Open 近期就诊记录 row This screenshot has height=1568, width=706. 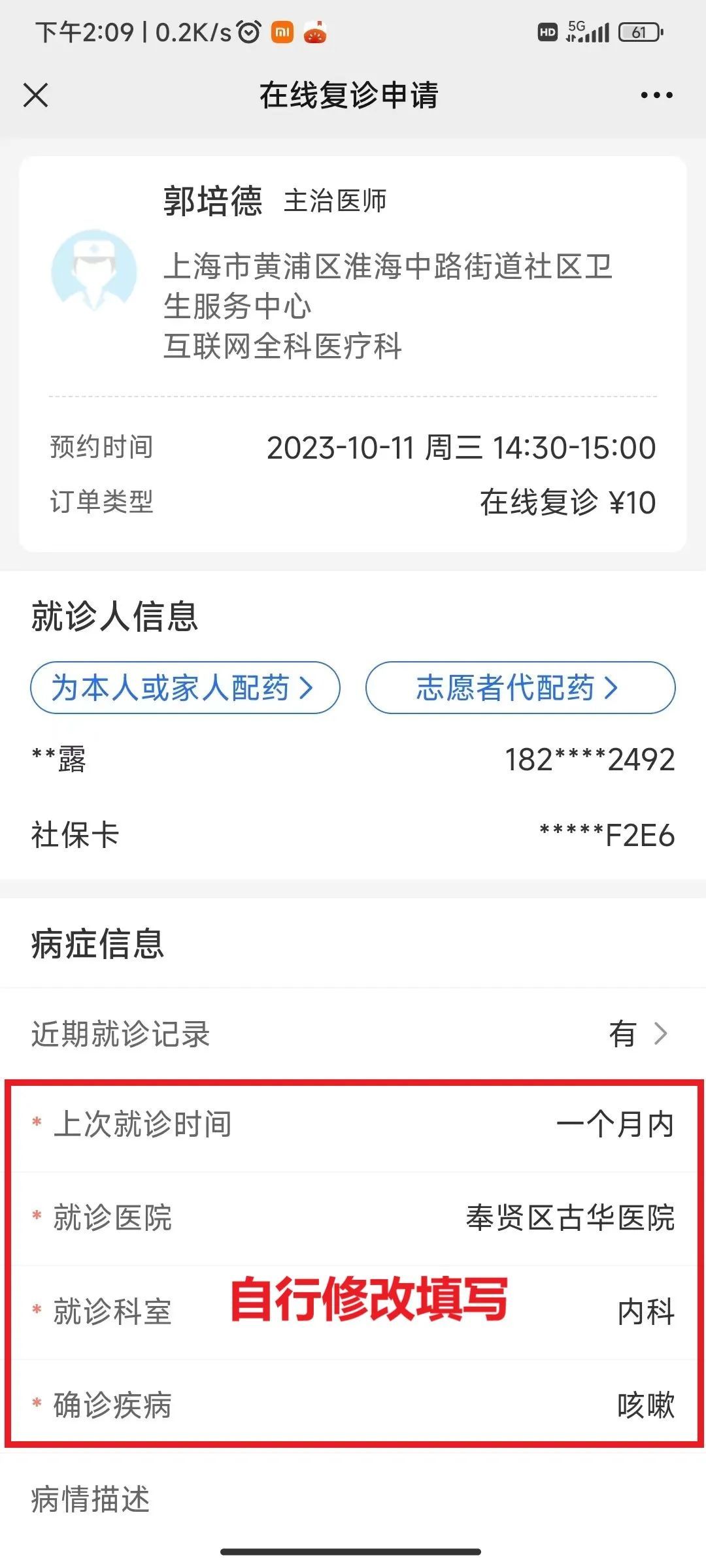click(x=353, y=1034)
